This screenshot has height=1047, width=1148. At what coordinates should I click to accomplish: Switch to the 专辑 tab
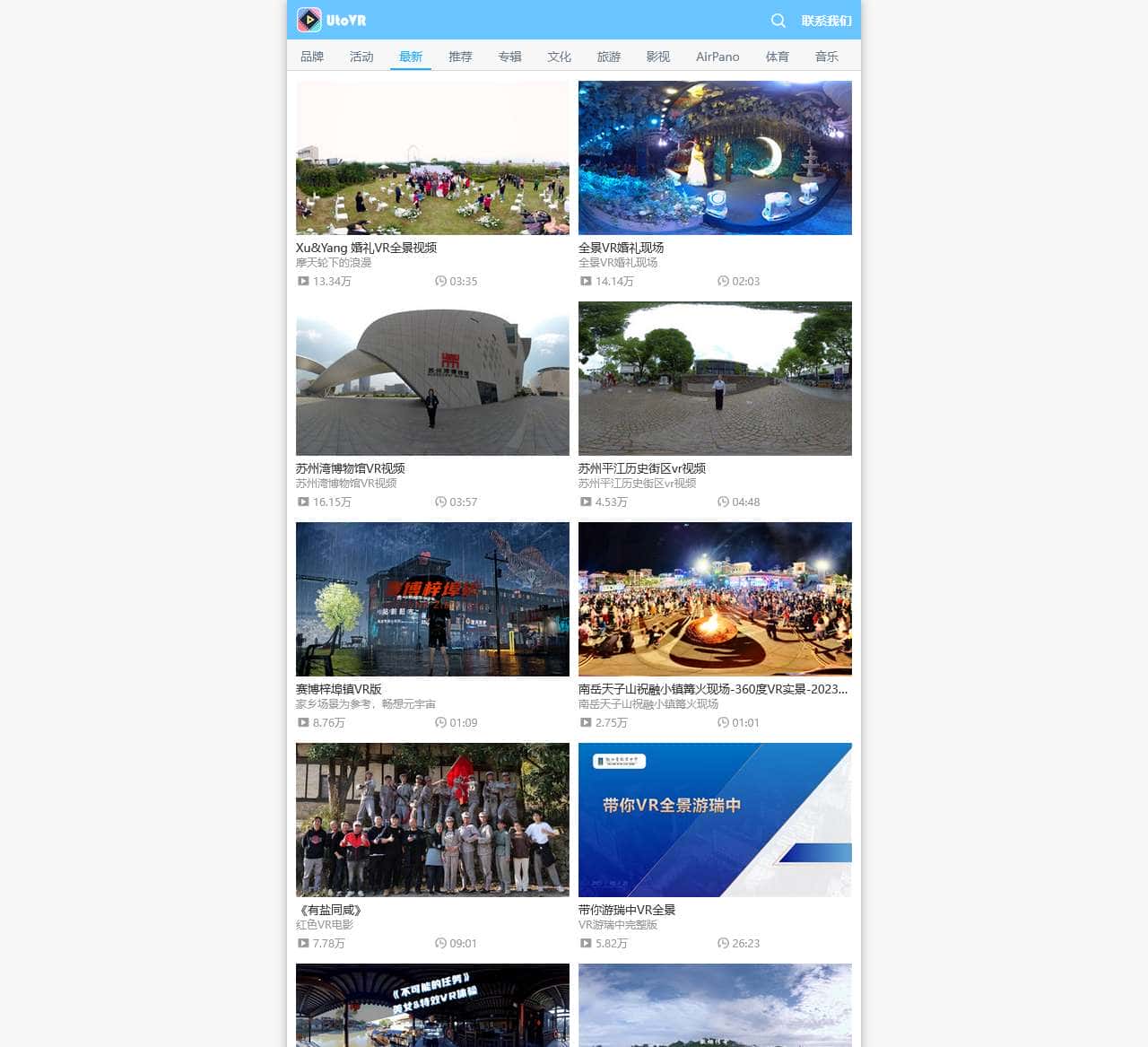[x=509, y=57]
